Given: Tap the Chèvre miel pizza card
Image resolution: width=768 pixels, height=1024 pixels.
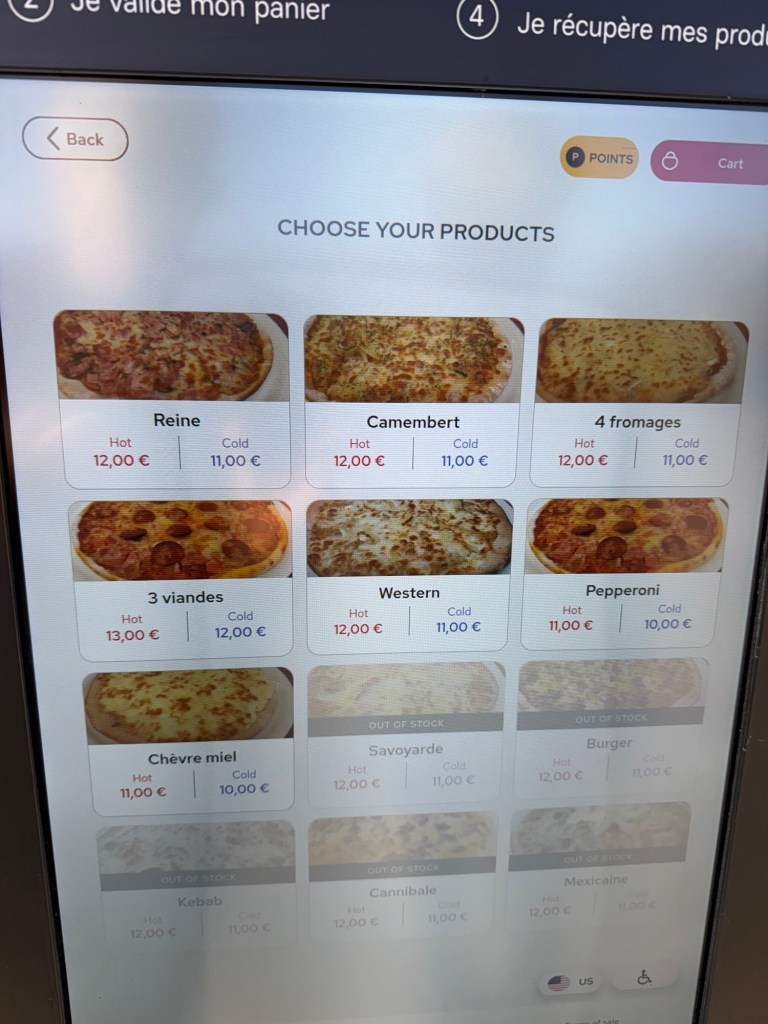Looking at the screenshot, I should tap(190, 739).
